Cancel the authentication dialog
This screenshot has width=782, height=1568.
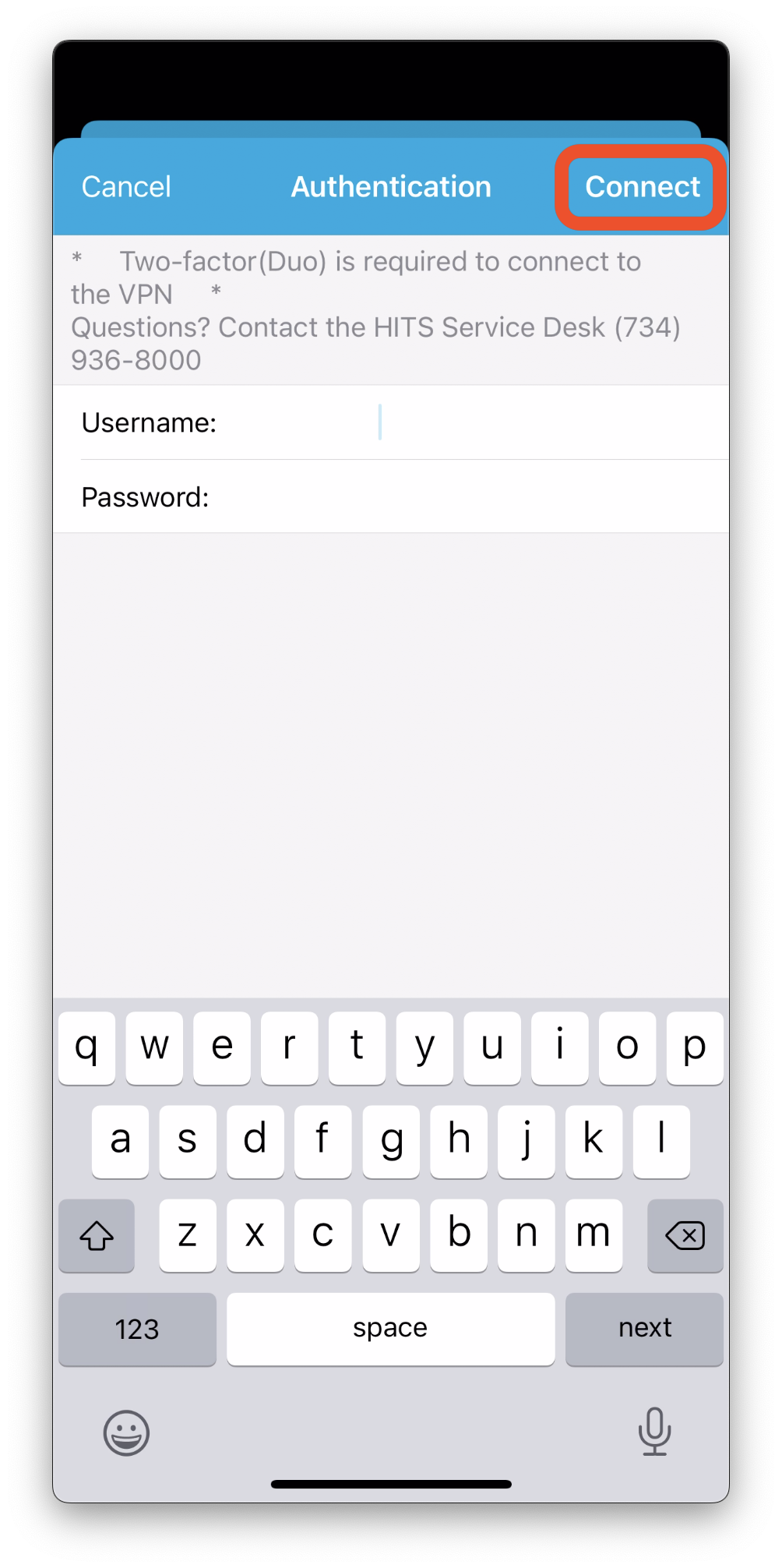(x=126, y=187)
